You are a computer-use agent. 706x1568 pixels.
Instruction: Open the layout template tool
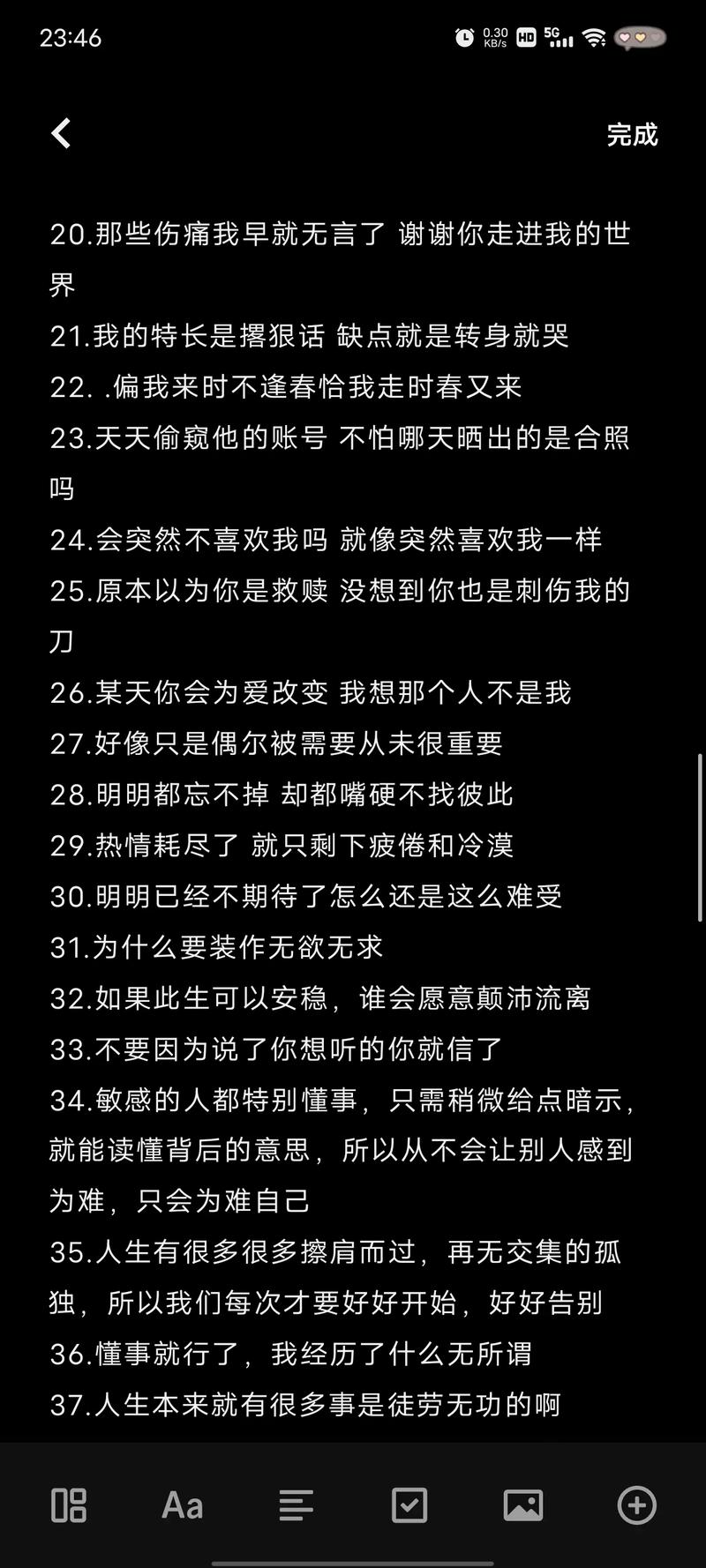[x=69, y=1505]
